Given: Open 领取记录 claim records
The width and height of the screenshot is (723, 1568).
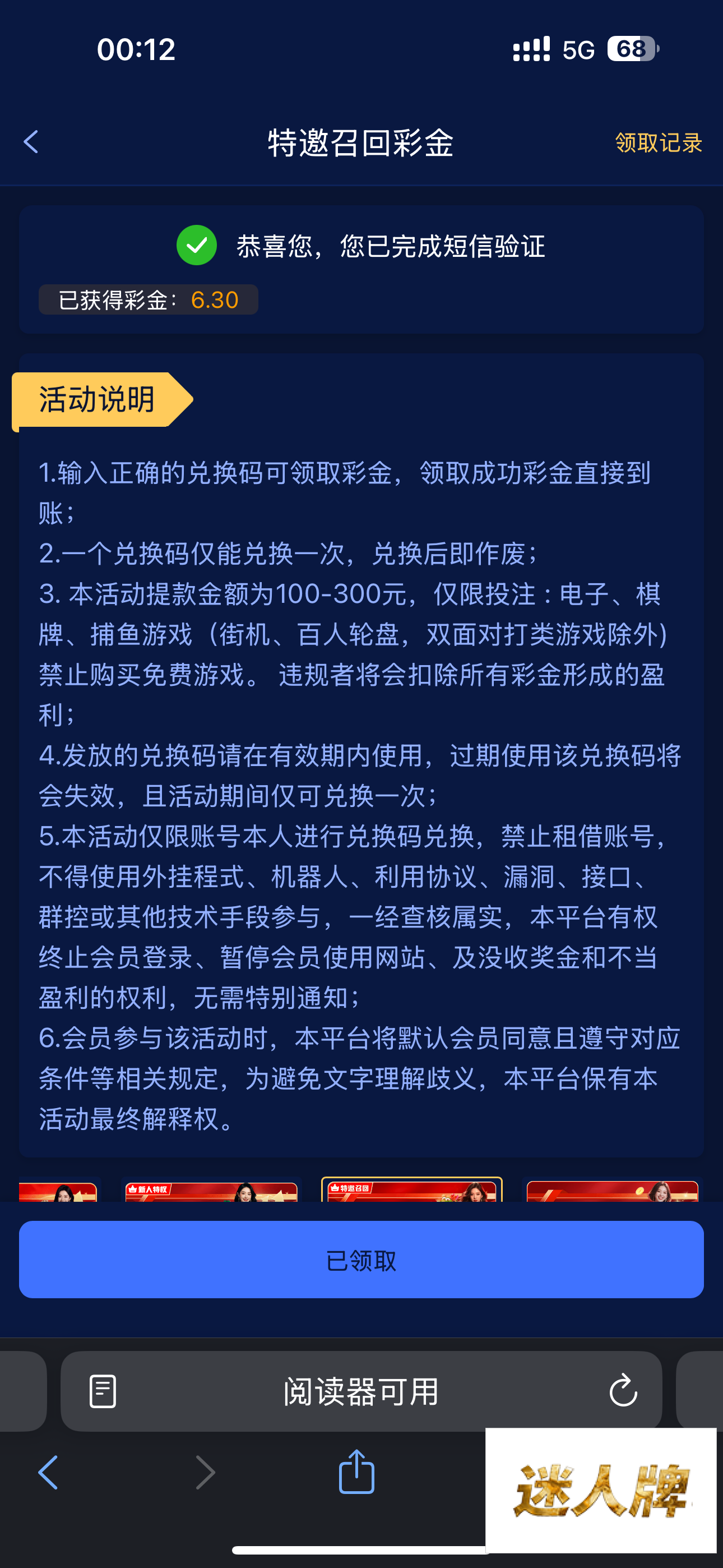Looking at the screenshot, I should (x=658, y=143).
